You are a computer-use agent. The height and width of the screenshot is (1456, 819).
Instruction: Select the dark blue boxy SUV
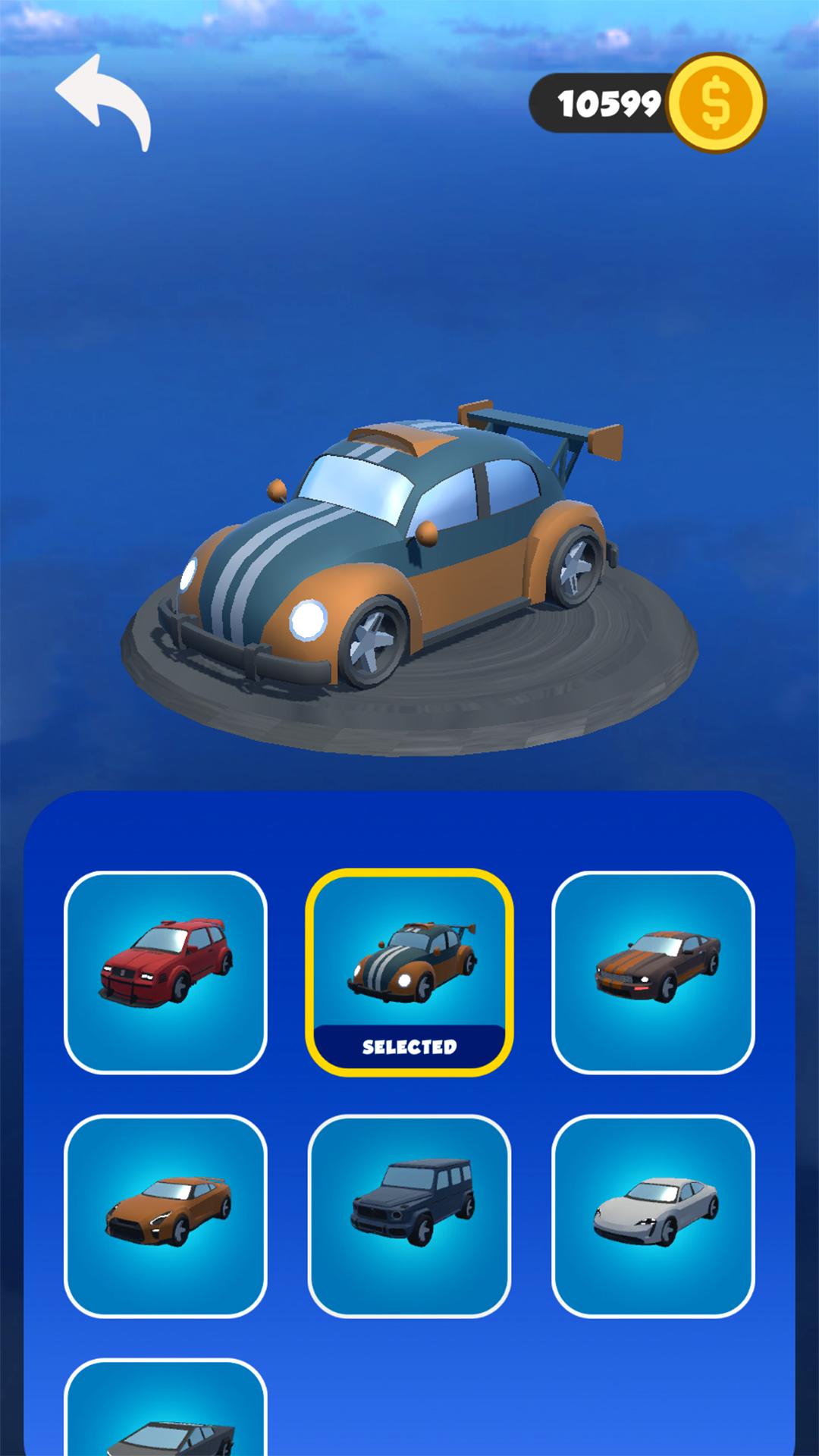(x=409, y=1216)
